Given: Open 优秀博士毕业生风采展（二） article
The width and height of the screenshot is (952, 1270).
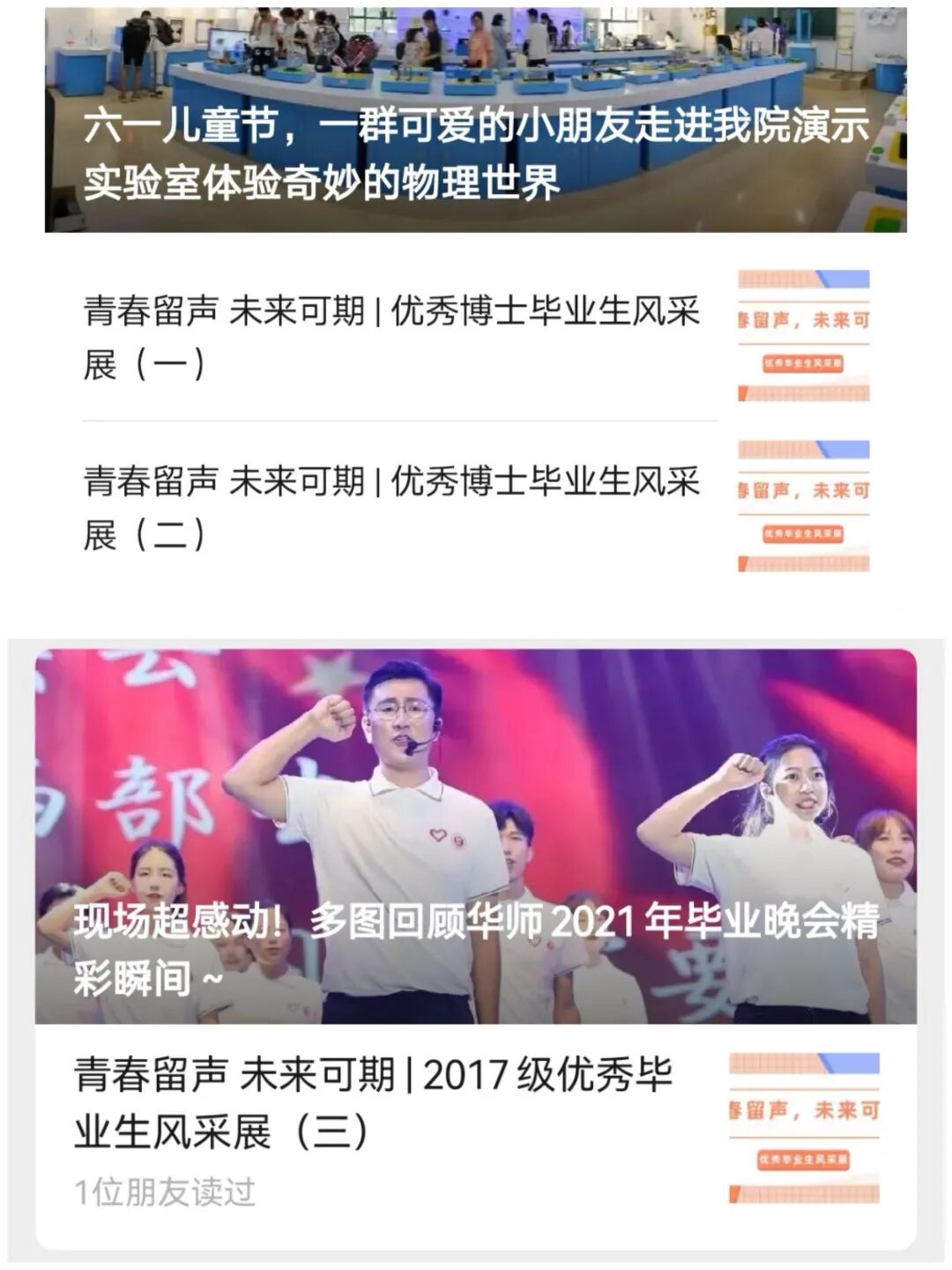Looking at the screenshot, I should (x=391, y=507).
